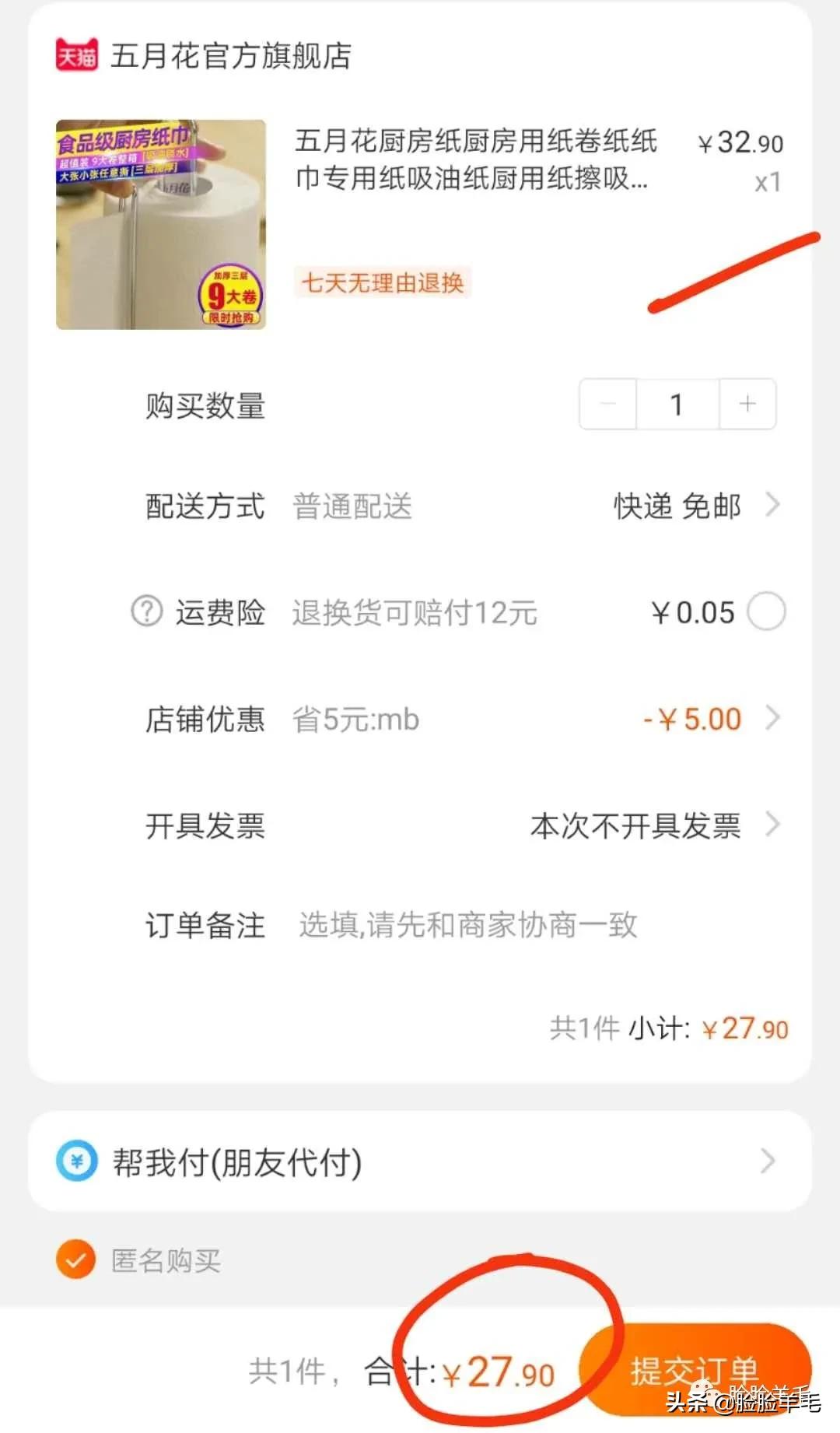Tap the plus icon to increase quantity
The height and width of the screenshot is (1433, 840).
[747, 404]
